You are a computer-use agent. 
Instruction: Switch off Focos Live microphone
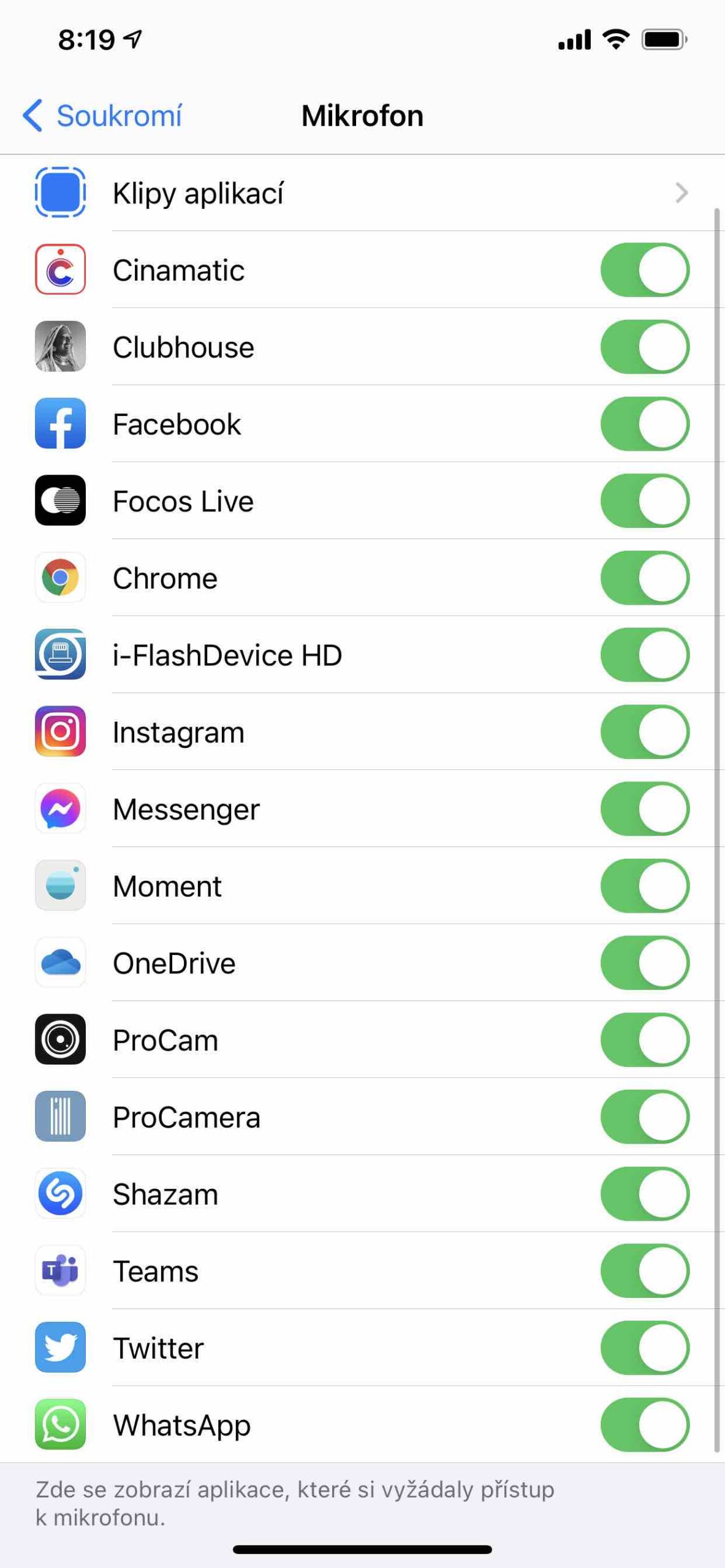click(645, 501)
